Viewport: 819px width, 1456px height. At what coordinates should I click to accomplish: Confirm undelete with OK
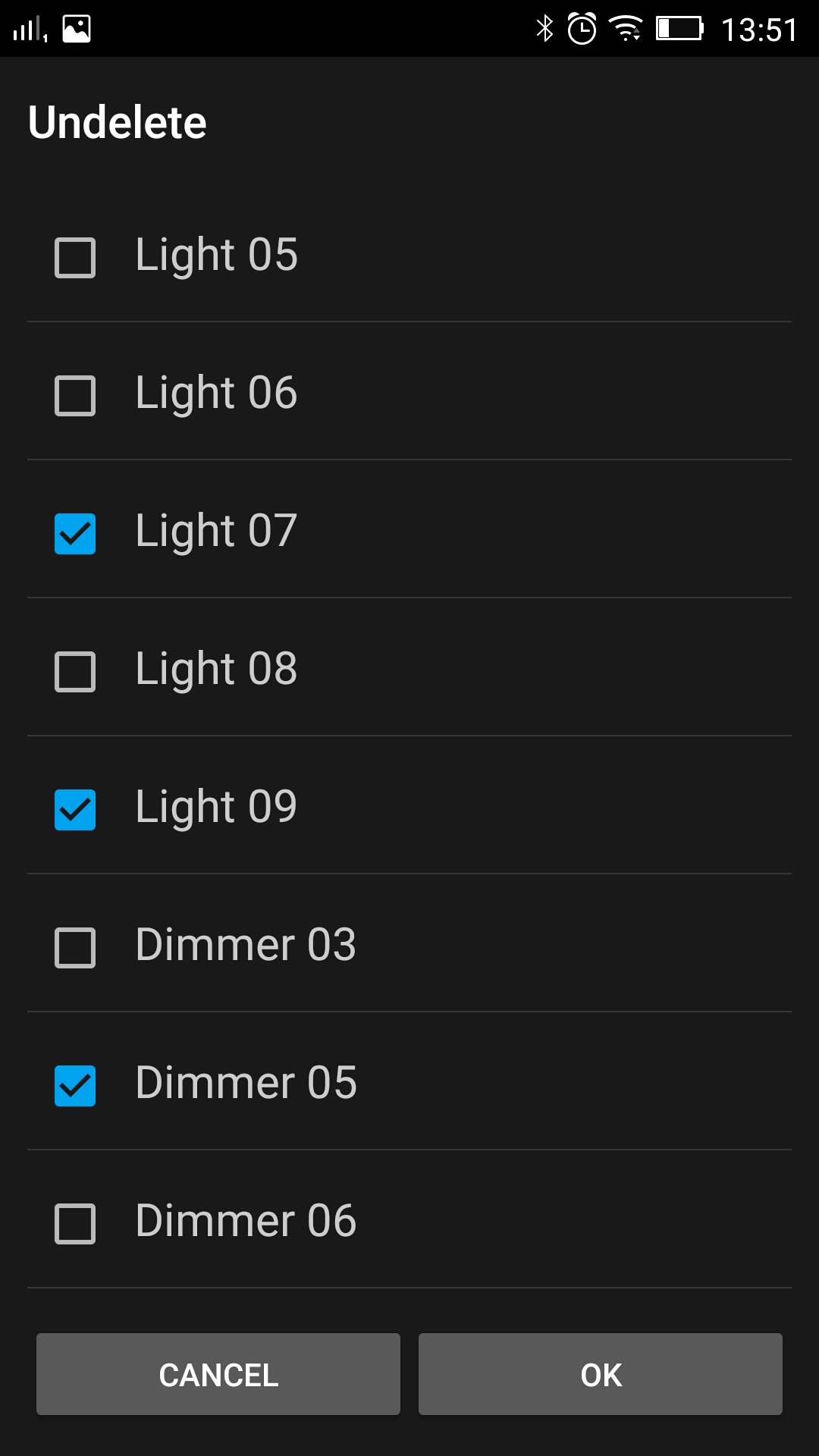click(601, 1374)
